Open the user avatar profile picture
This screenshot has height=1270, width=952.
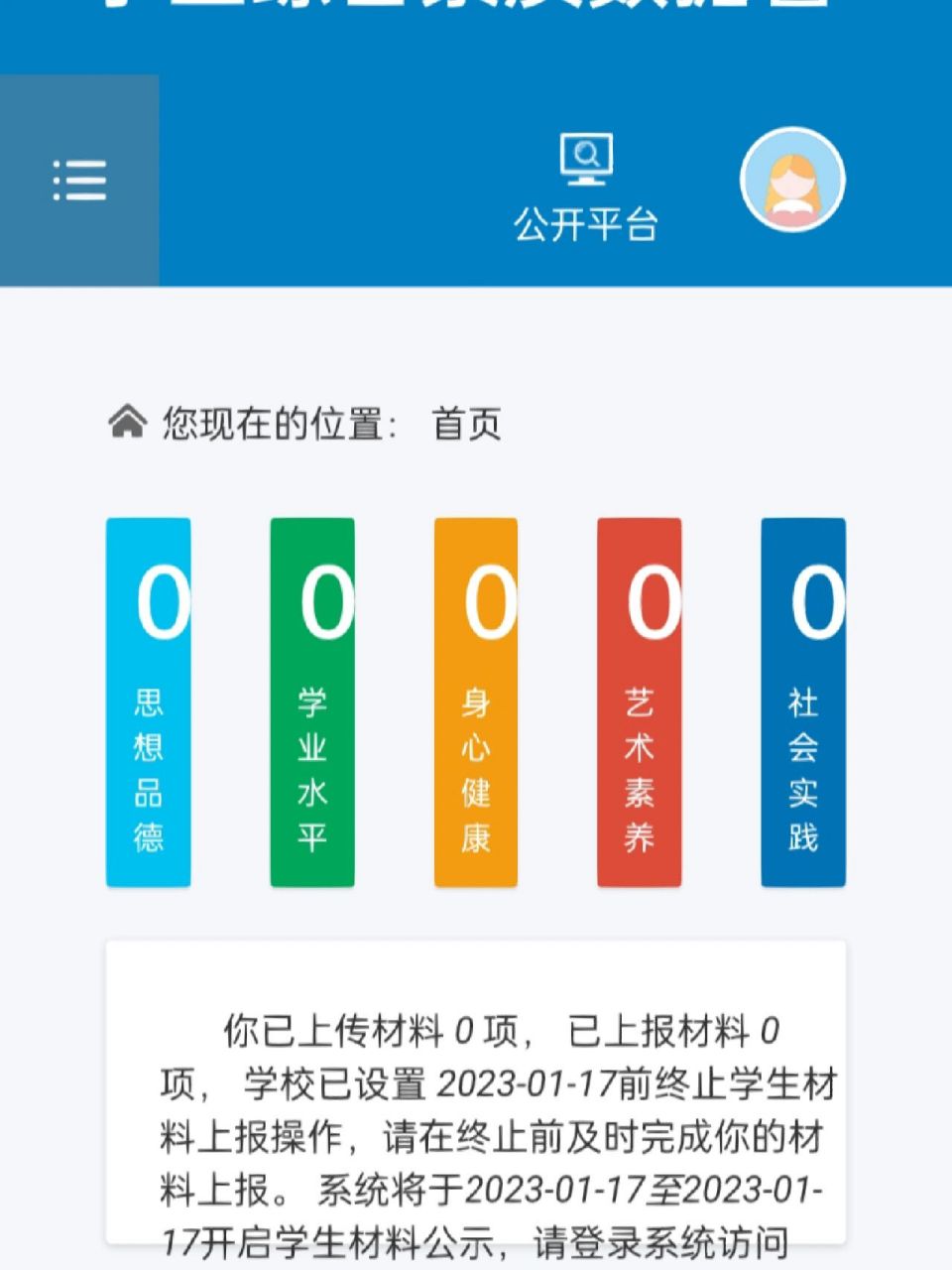[790, 182]
